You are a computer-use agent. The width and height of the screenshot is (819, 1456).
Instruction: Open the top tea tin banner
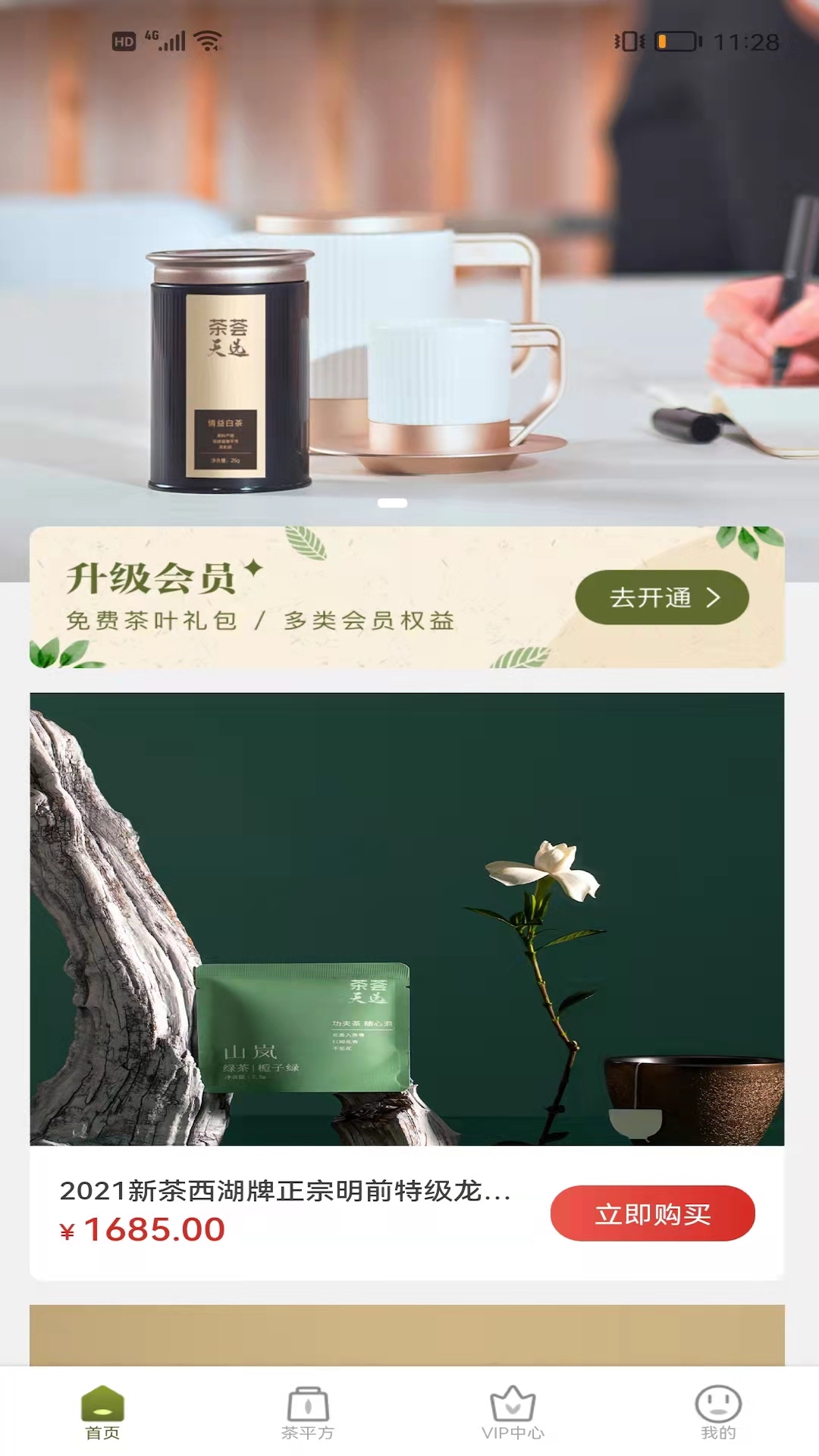tap(409, 303)
